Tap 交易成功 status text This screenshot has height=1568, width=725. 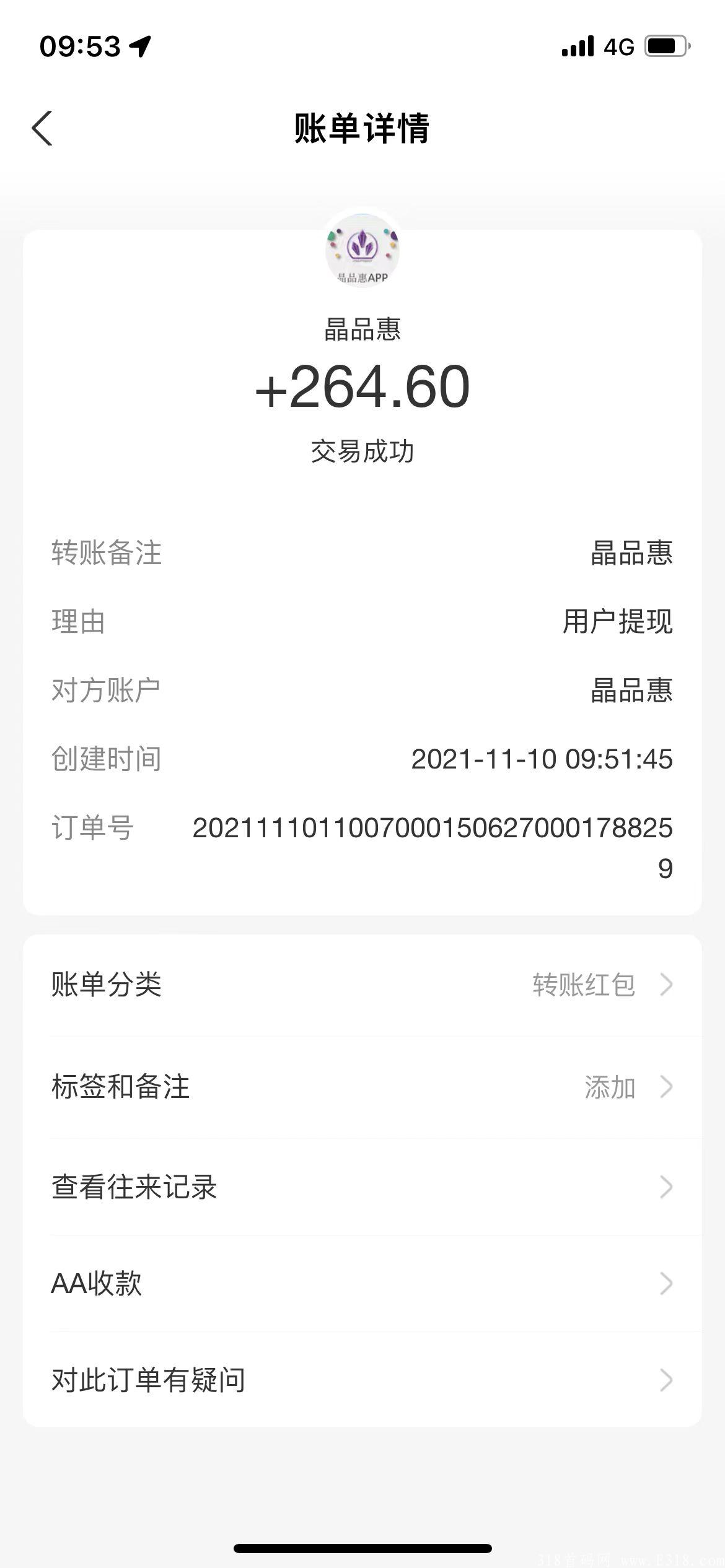[362, 451]
